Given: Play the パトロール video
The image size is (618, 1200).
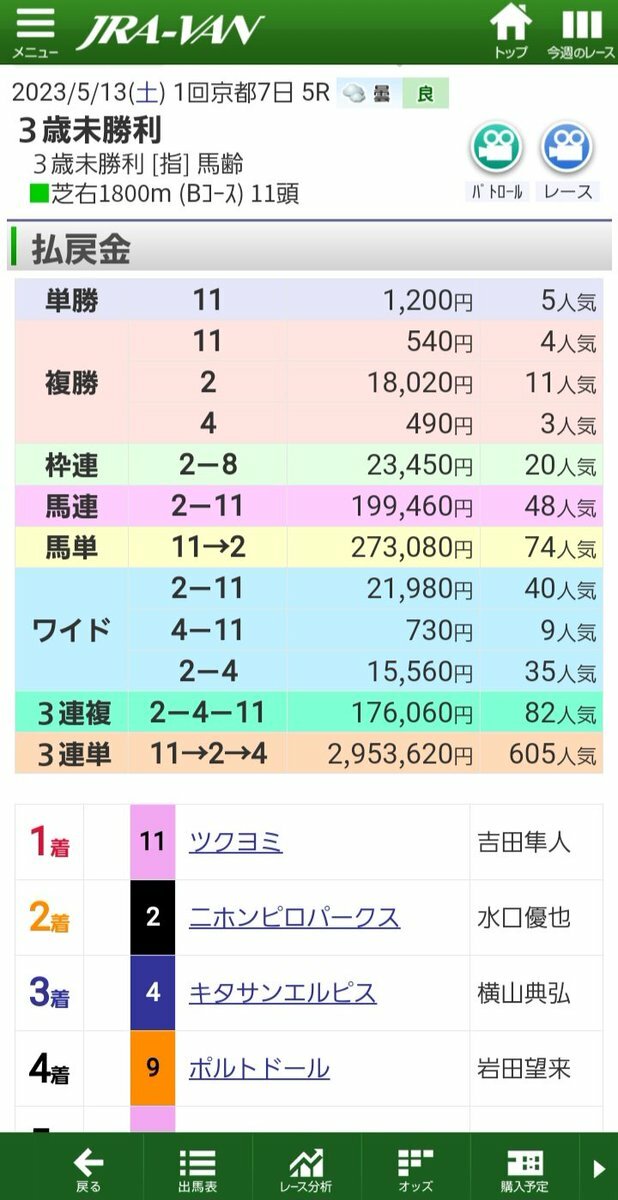Looking at the screenshot, I should 497,160.
